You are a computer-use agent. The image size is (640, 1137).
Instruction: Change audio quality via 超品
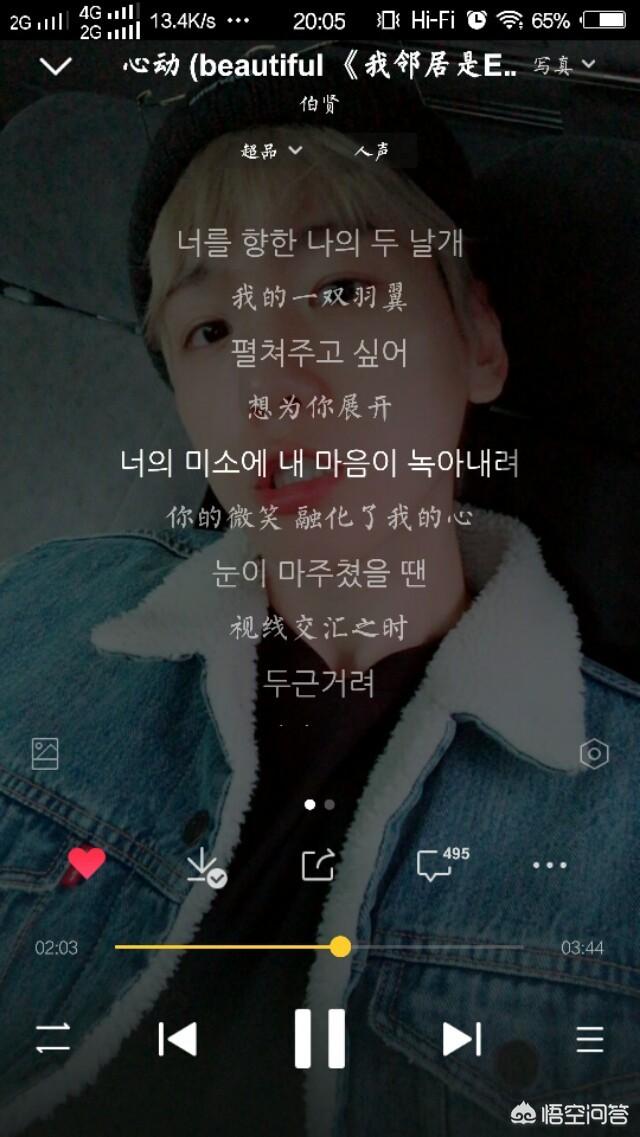pos(273,151)
